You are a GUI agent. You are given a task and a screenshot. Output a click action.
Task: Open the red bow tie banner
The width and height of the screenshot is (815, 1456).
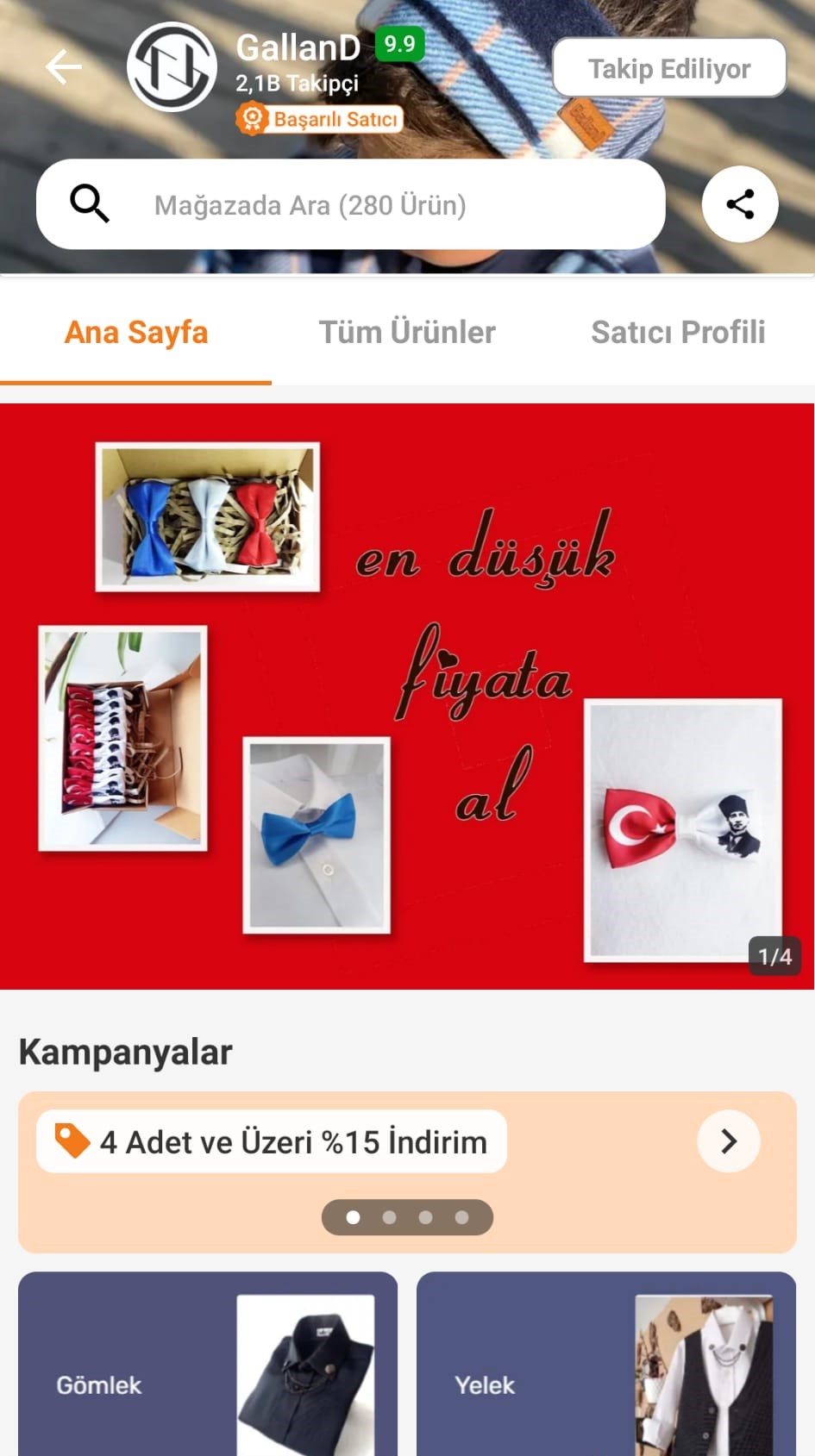pos(407,696)
